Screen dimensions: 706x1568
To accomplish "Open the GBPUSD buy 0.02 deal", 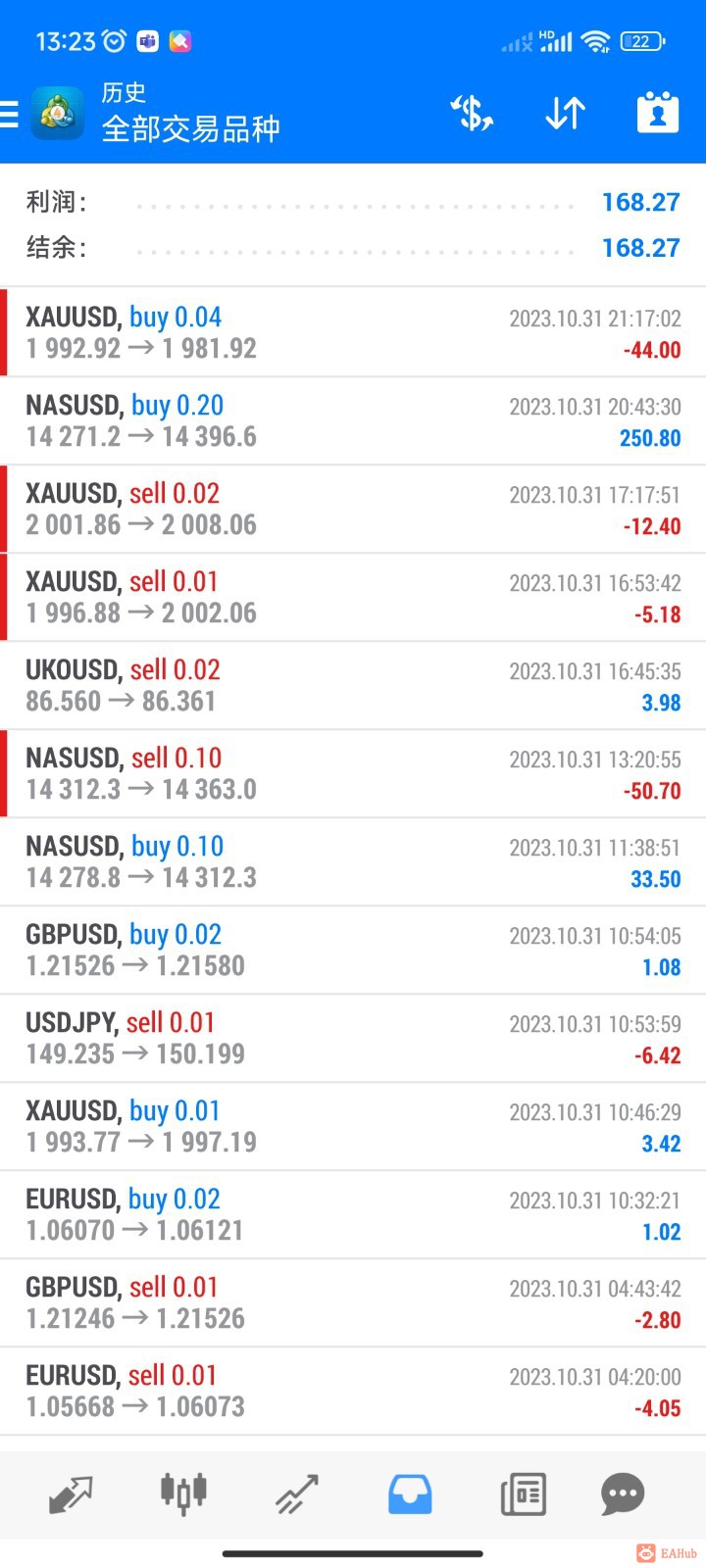I will 353,950.
